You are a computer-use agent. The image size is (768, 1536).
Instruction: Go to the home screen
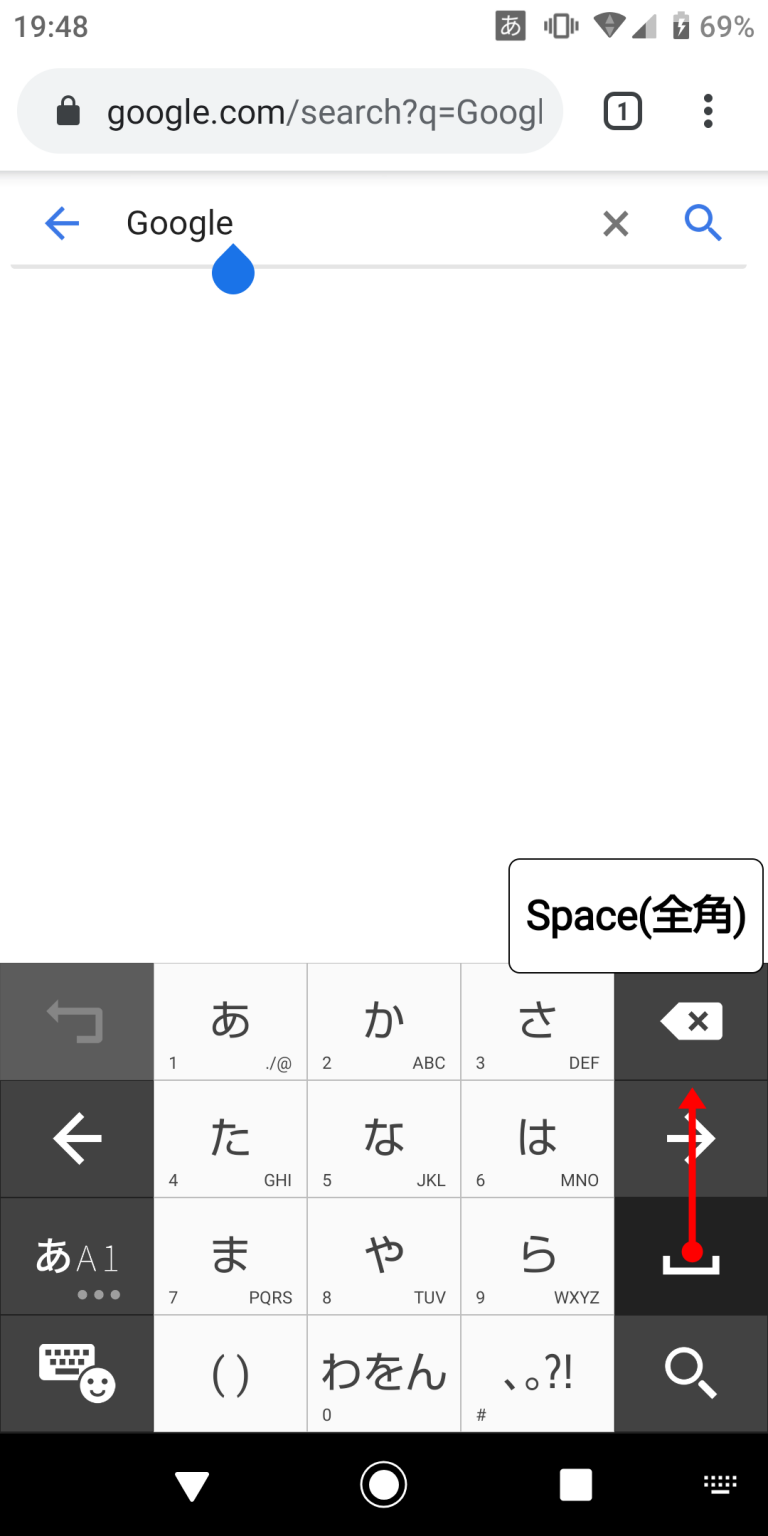[x=384, y=1485]
